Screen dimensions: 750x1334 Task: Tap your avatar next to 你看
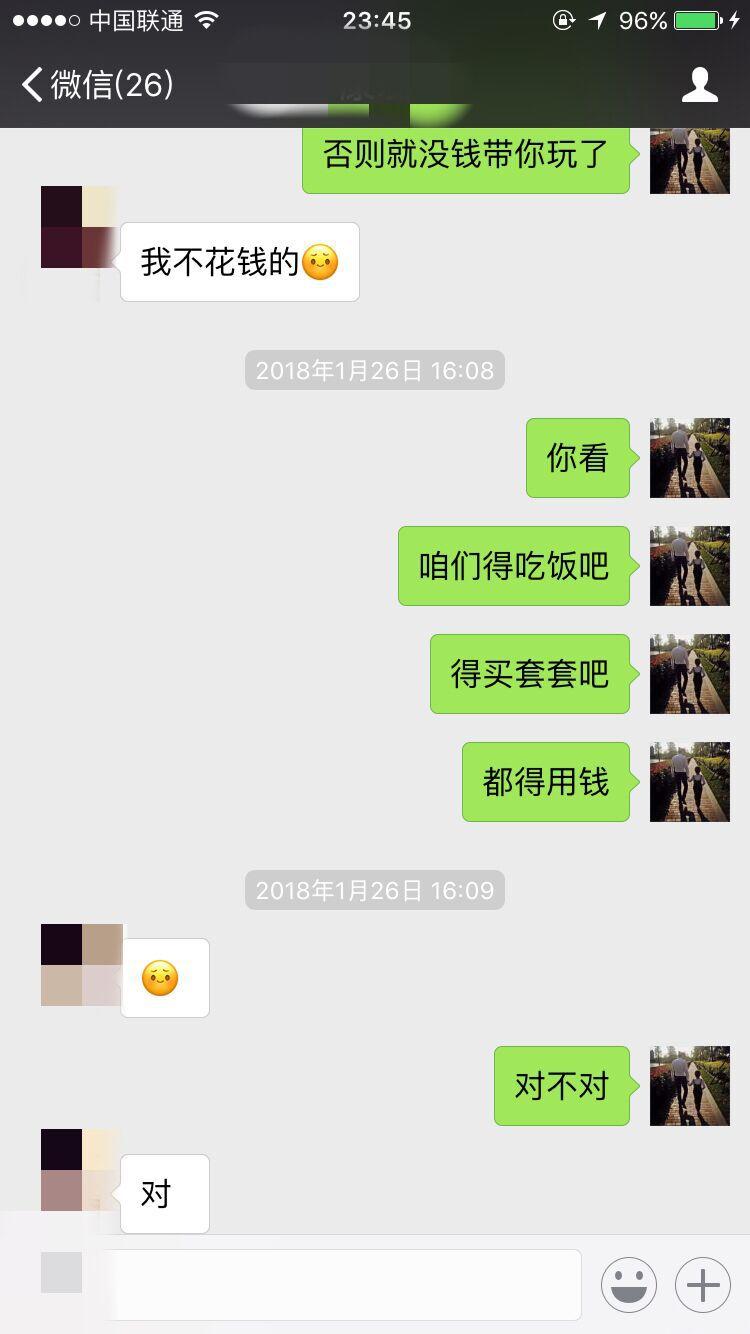[689, 458]
